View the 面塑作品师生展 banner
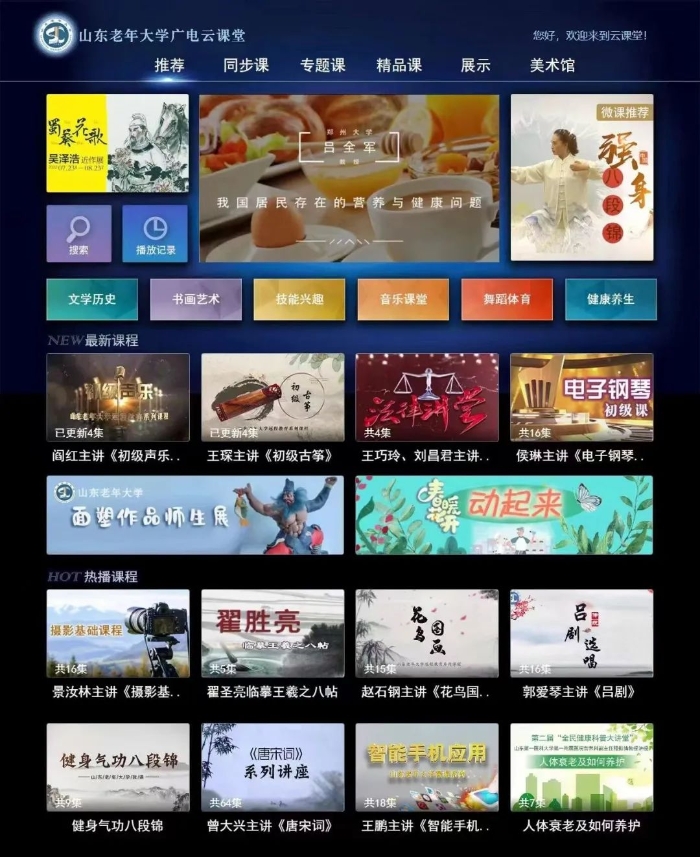The width and height of the screenshot is (700, 857). pos(195,515)
